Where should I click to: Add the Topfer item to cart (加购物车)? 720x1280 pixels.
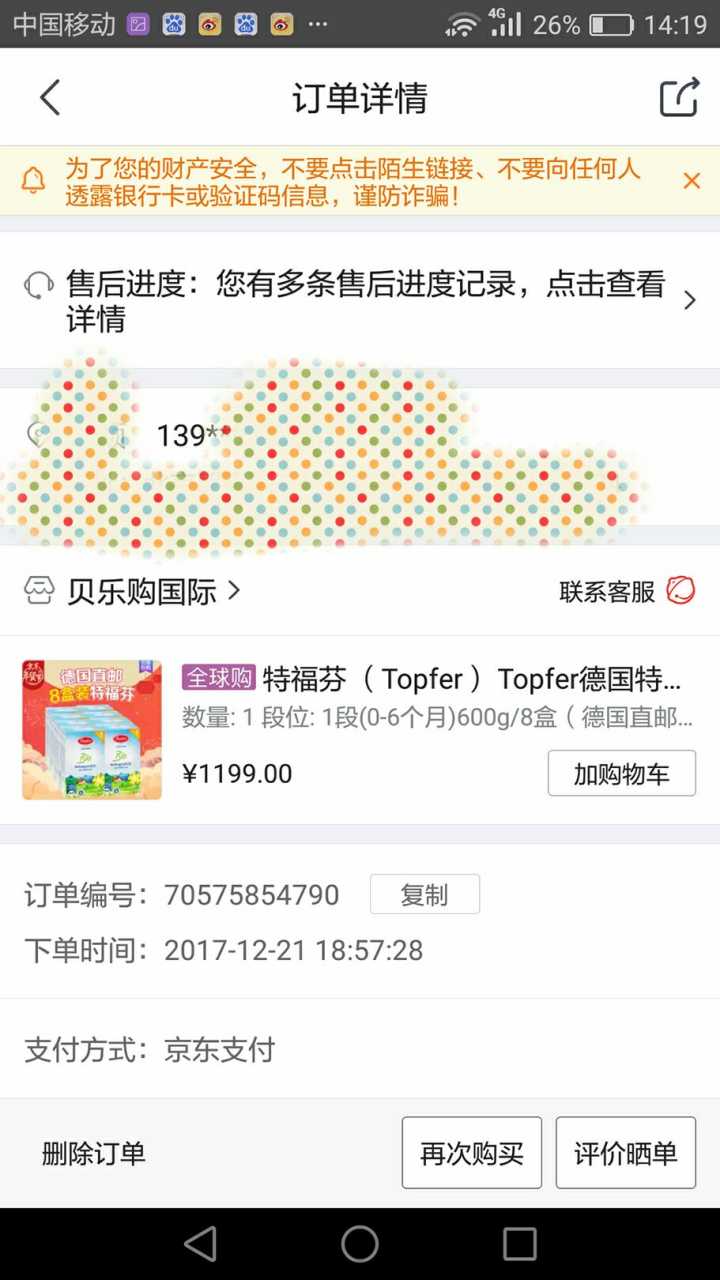[621, 773]
